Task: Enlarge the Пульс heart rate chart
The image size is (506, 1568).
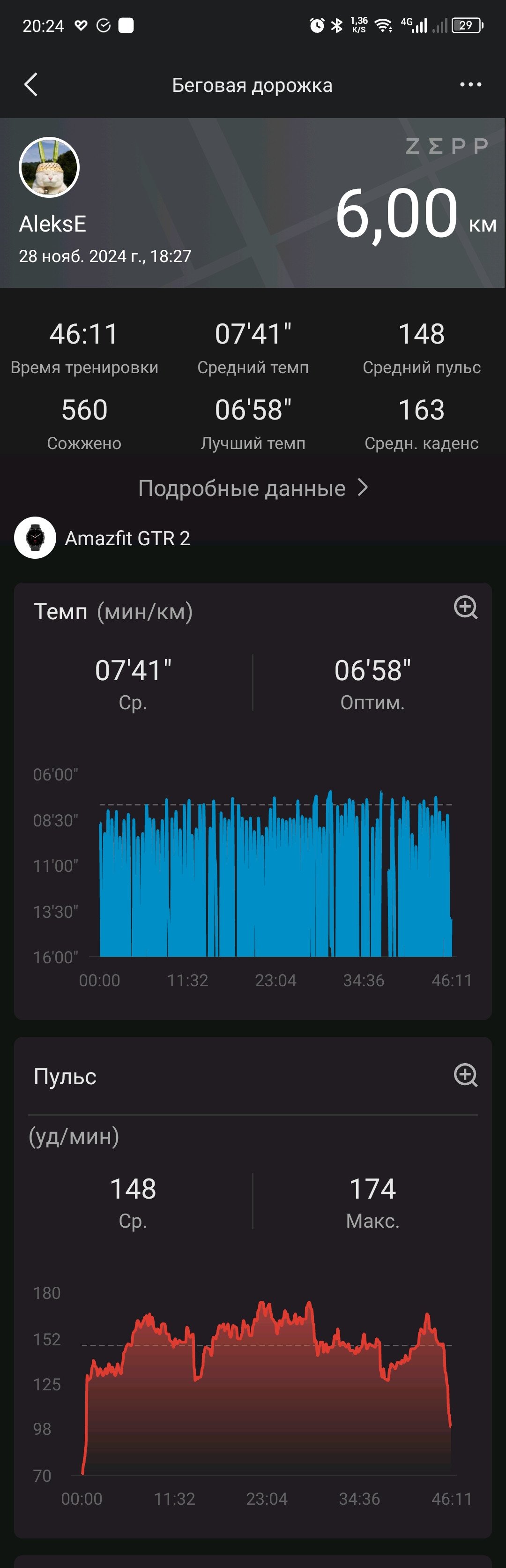Action: tap(466, 1075)
